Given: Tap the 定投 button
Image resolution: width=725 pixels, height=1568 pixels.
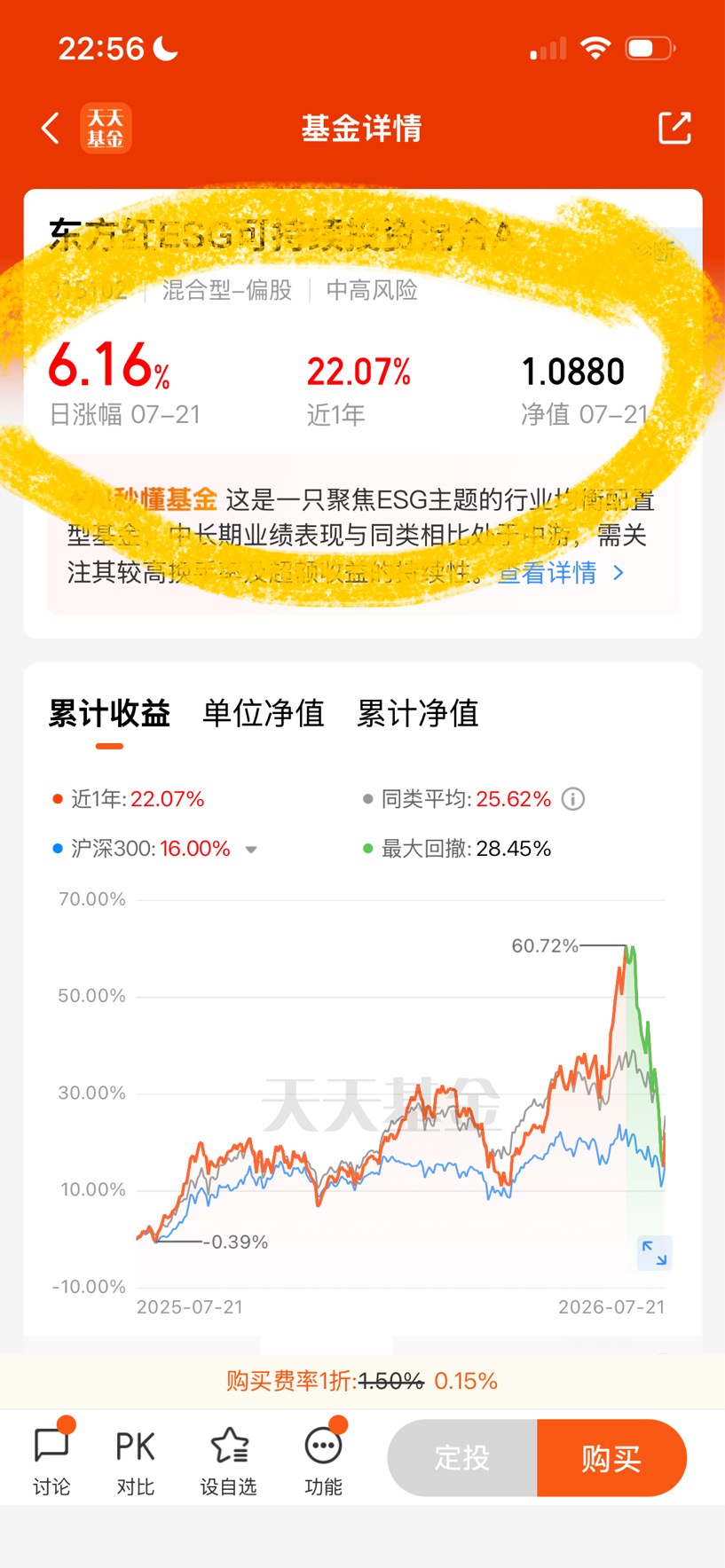Looking at the screenshot, I should click(462, 1458).
